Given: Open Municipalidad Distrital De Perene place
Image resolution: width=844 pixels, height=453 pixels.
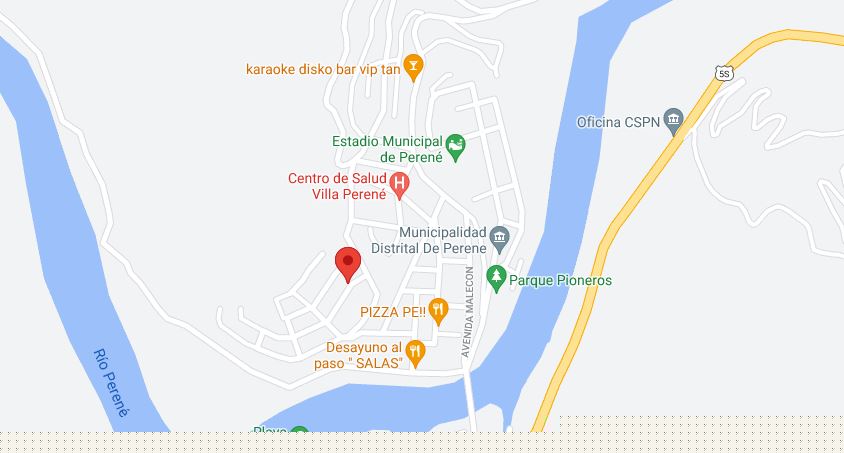Looking at the screenshot, I should coord(500,239).
